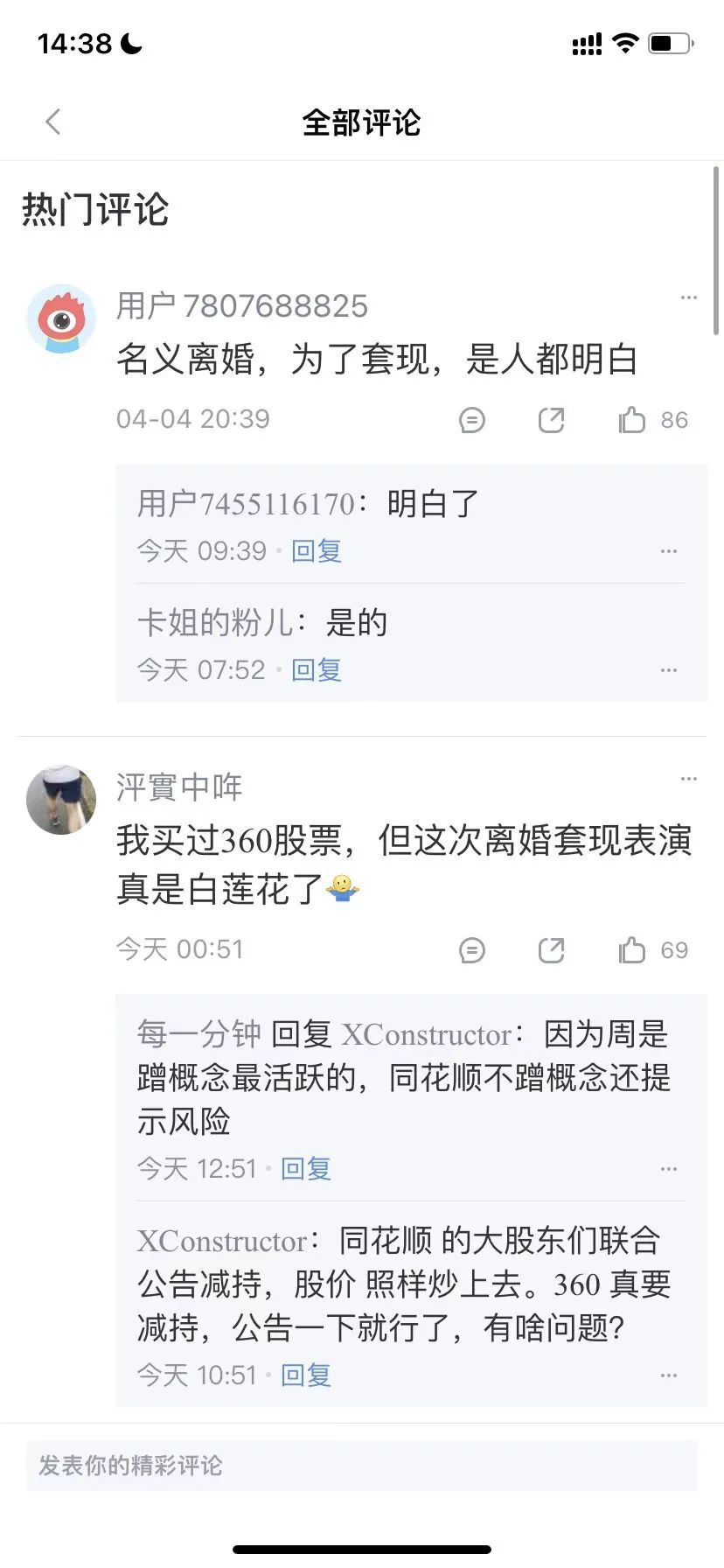Click the forward icon under 泙實中哗's comment
Viewport: 724px width, 1568px height.
click(552, 950)
